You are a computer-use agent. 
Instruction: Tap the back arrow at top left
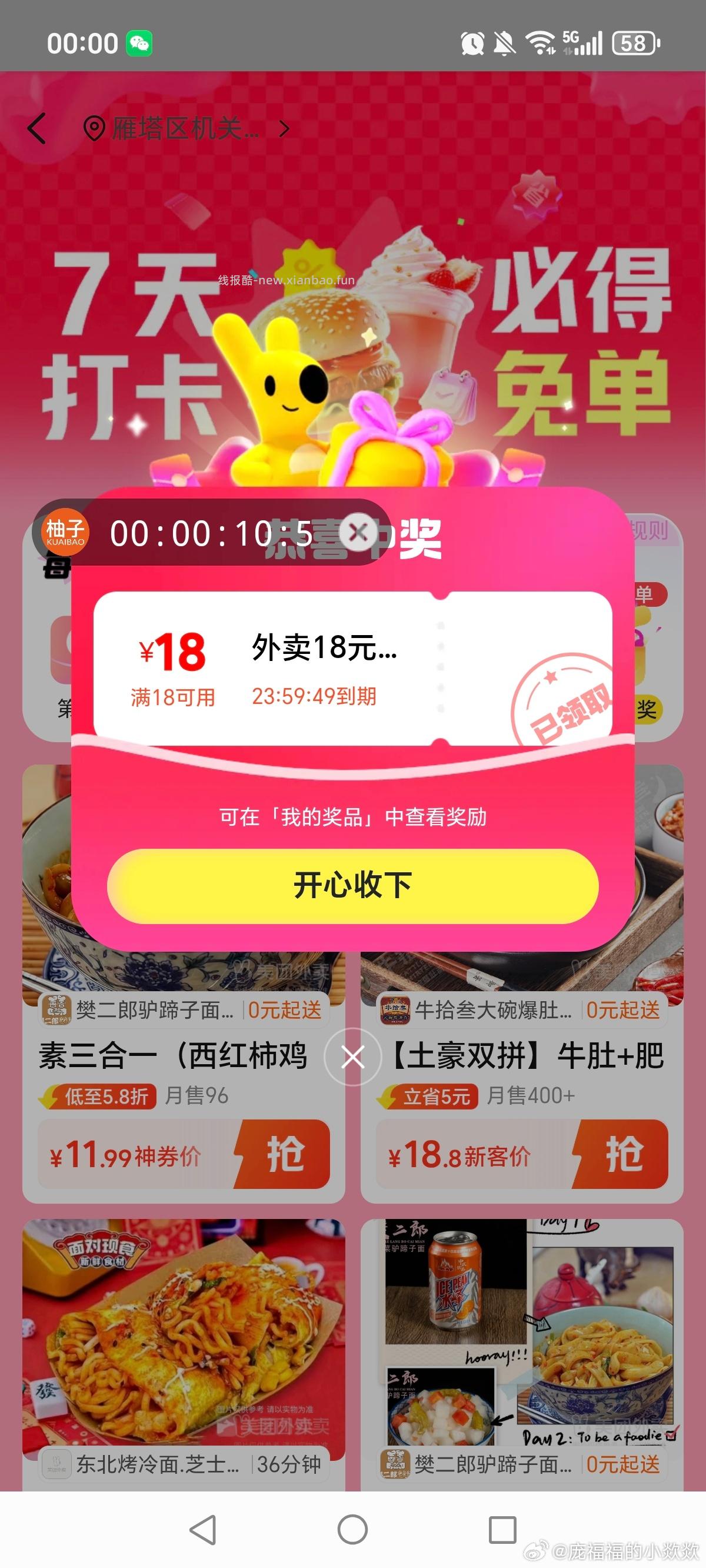point(35,129)
